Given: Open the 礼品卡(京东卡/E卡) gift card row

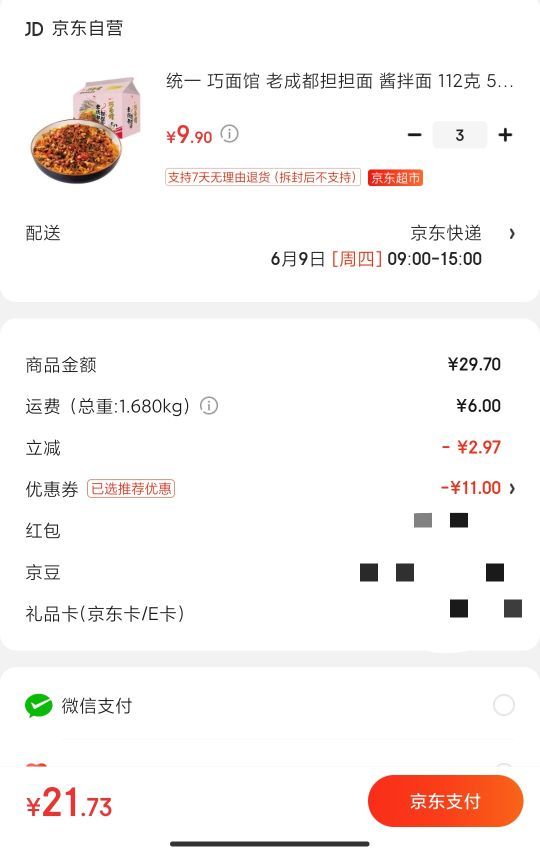Looking at the screenshot, I should (270, 613).
